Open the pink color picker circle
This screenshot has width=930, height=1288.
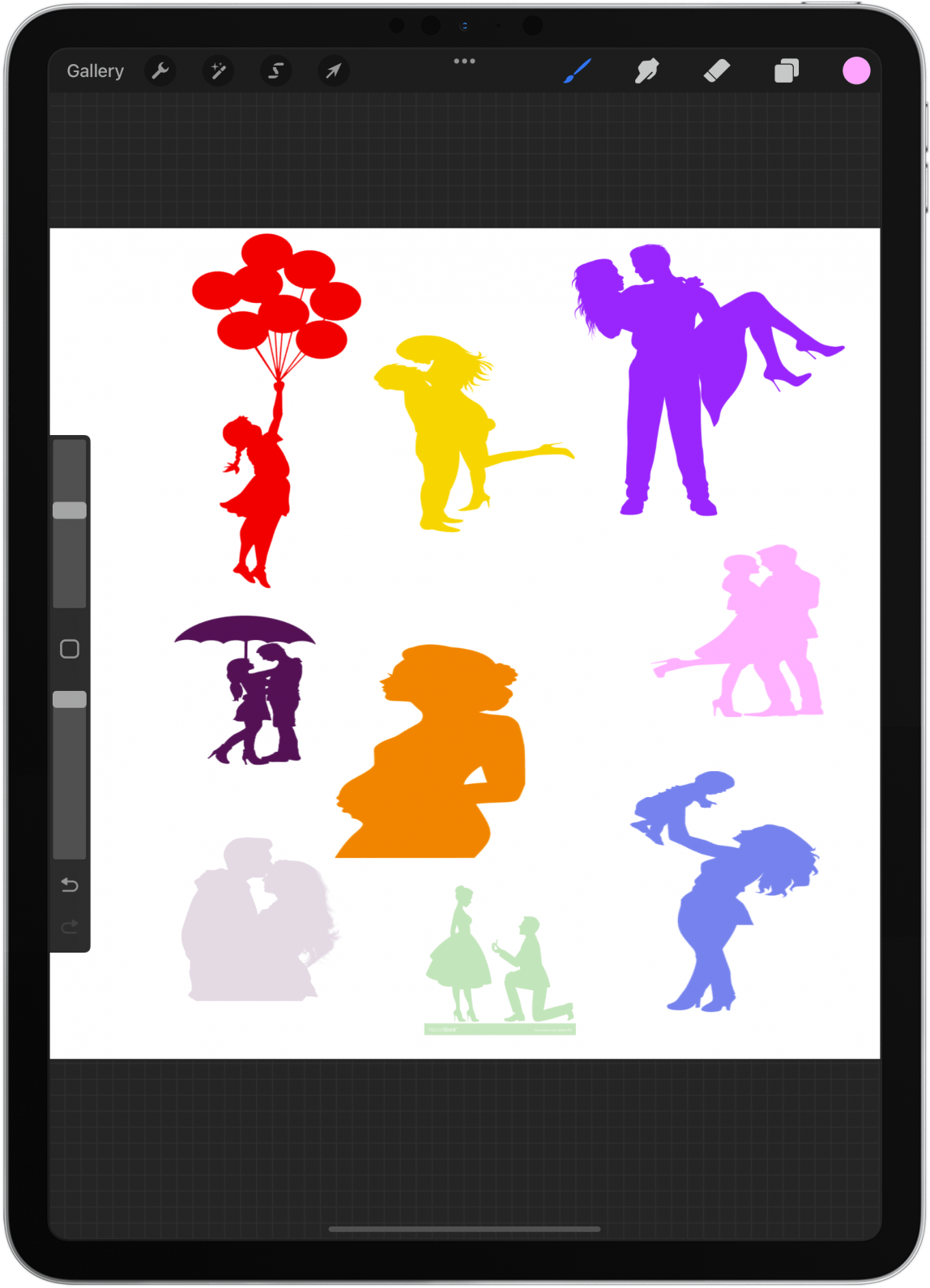coord(855,71)
